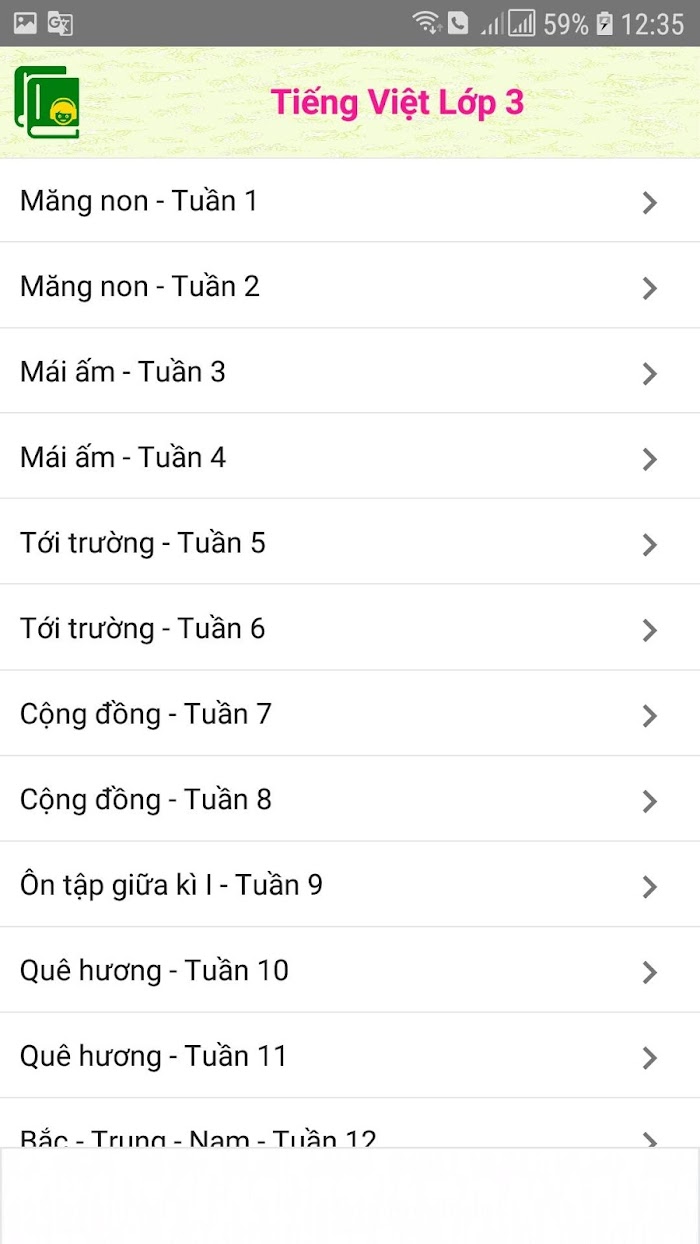The height and width of the screenshot is (1244, 700).
Task: Choose Quê hương - Tuần 11
Action: [350, 1056]
